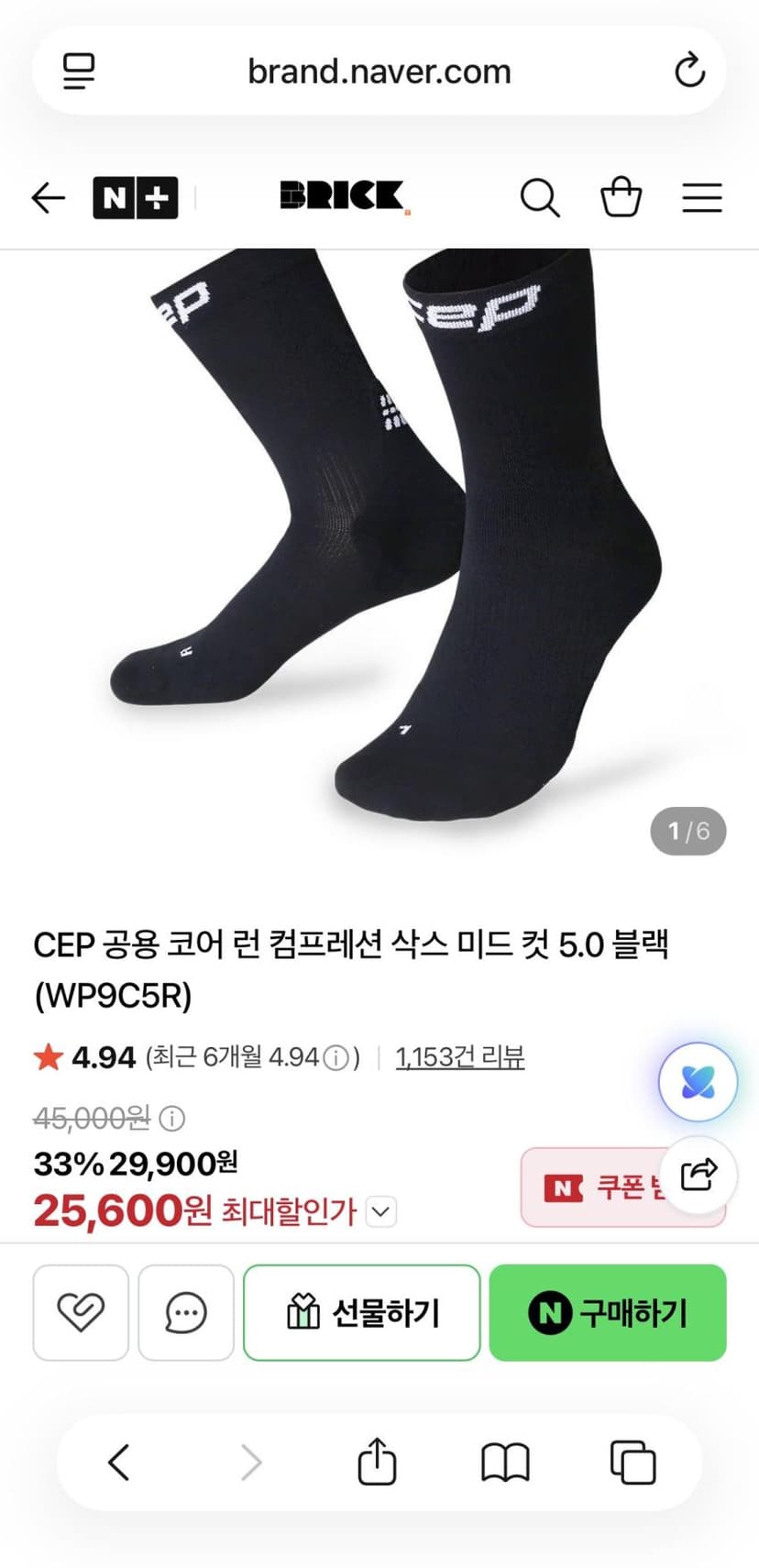Screen dimensions: 759x1568
Task: Open the browser bookmarks book icon
Action: [x=505, y=1463]
